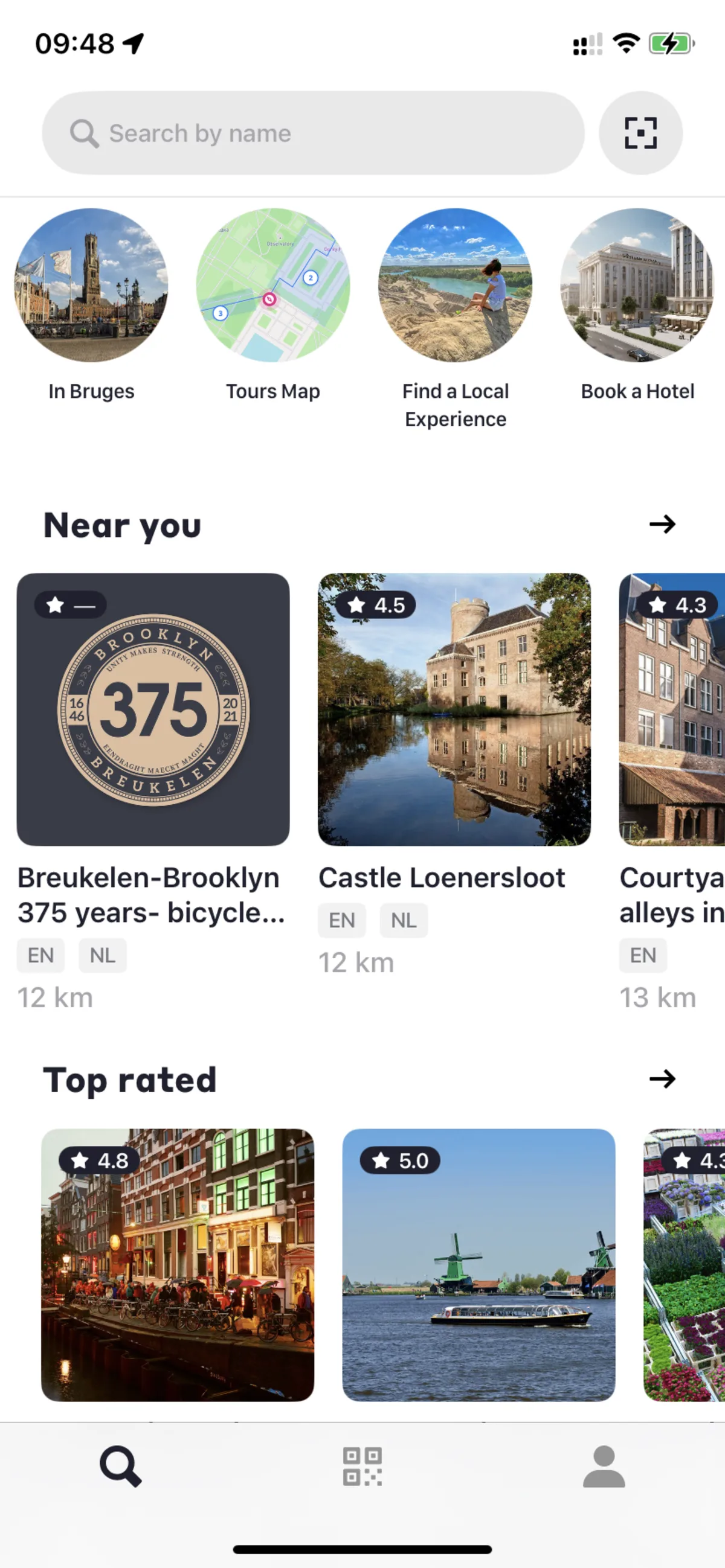Screen dimensions: 725x1568
Task: Open the scan frame icon beside search
Action: coord(640,133)
